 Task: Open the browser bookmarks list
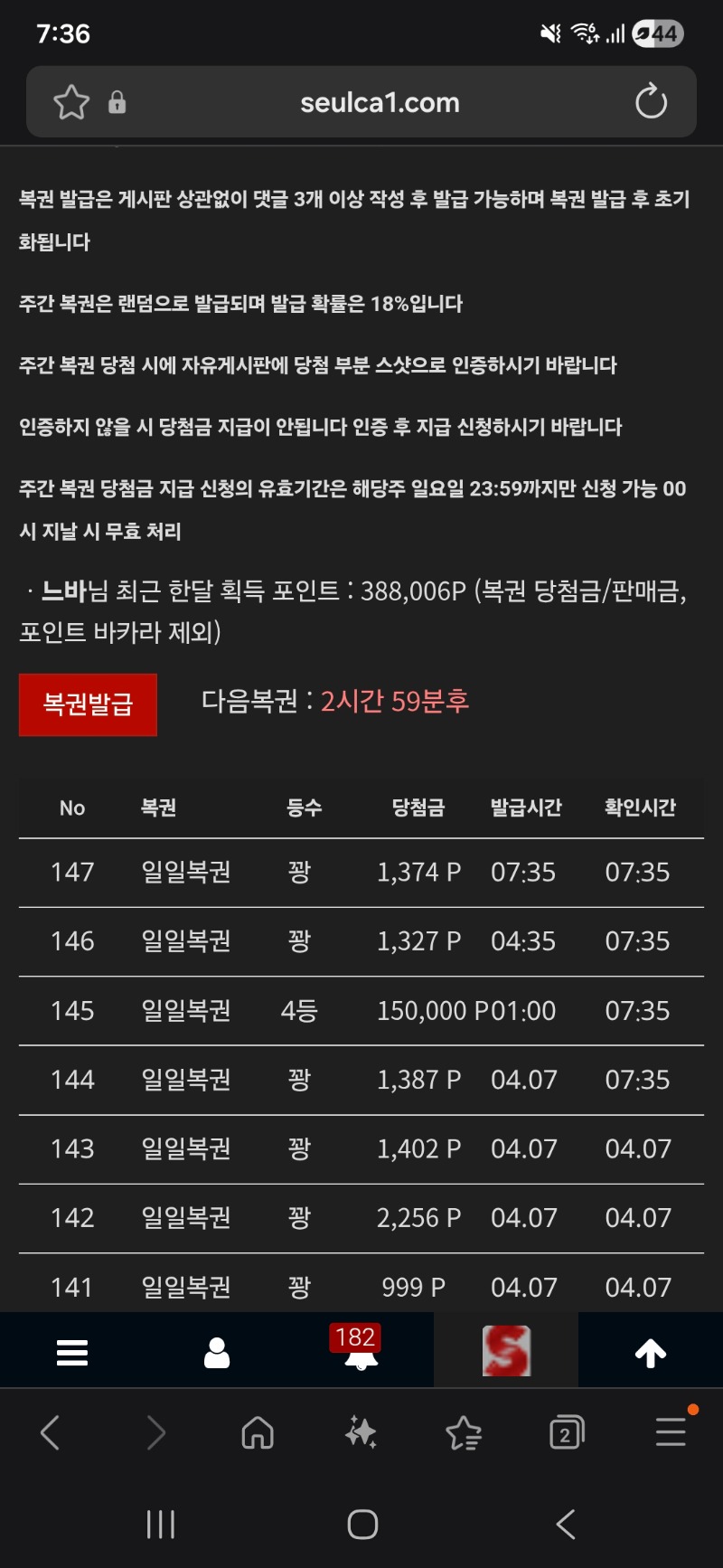pyautogui.click(x=464, y=1432)
